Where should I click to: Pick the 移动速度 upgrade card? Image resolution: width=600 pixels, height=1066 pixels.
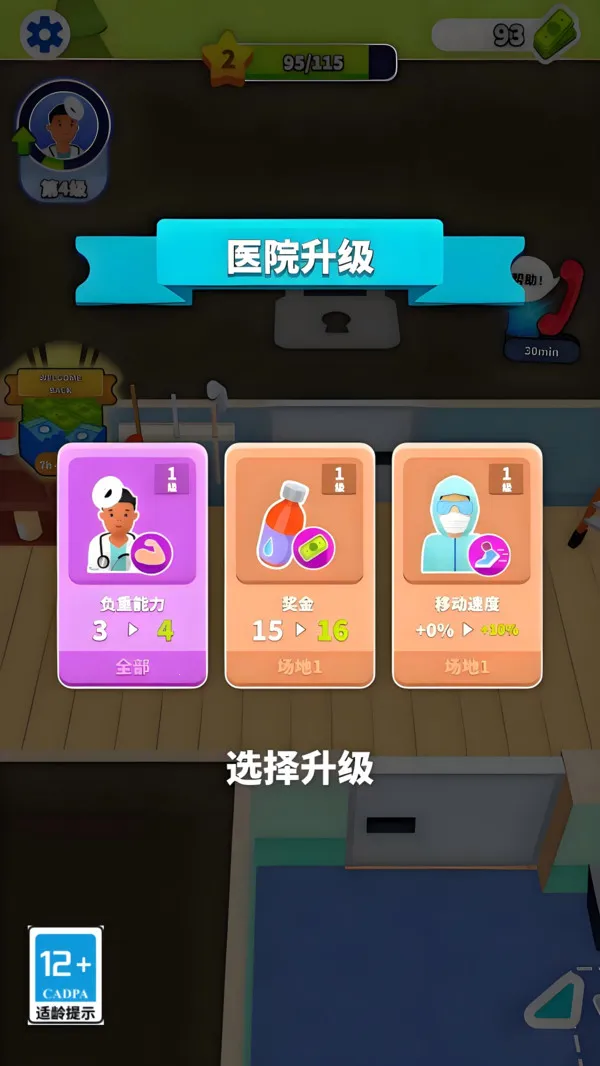pyautogui.click(x=467, y=565)
